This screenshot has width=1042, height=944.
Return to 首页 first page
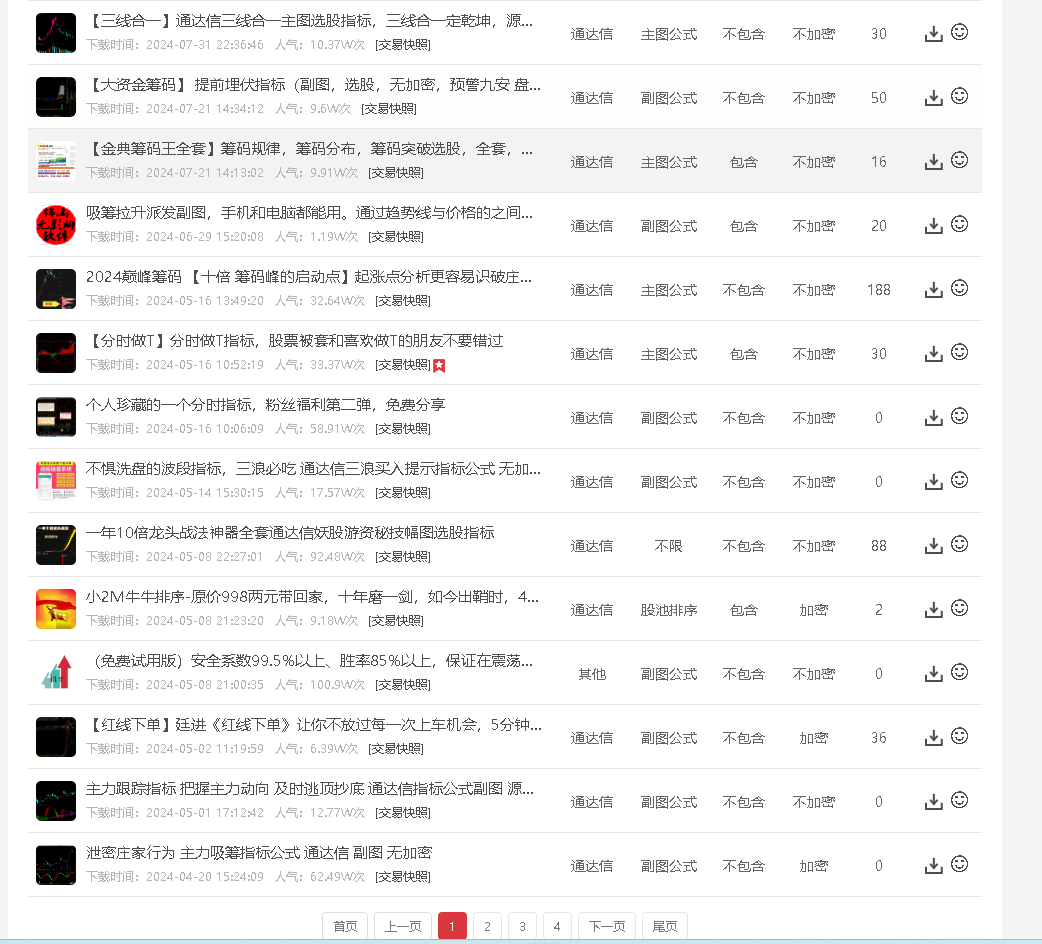coord(345,926)
